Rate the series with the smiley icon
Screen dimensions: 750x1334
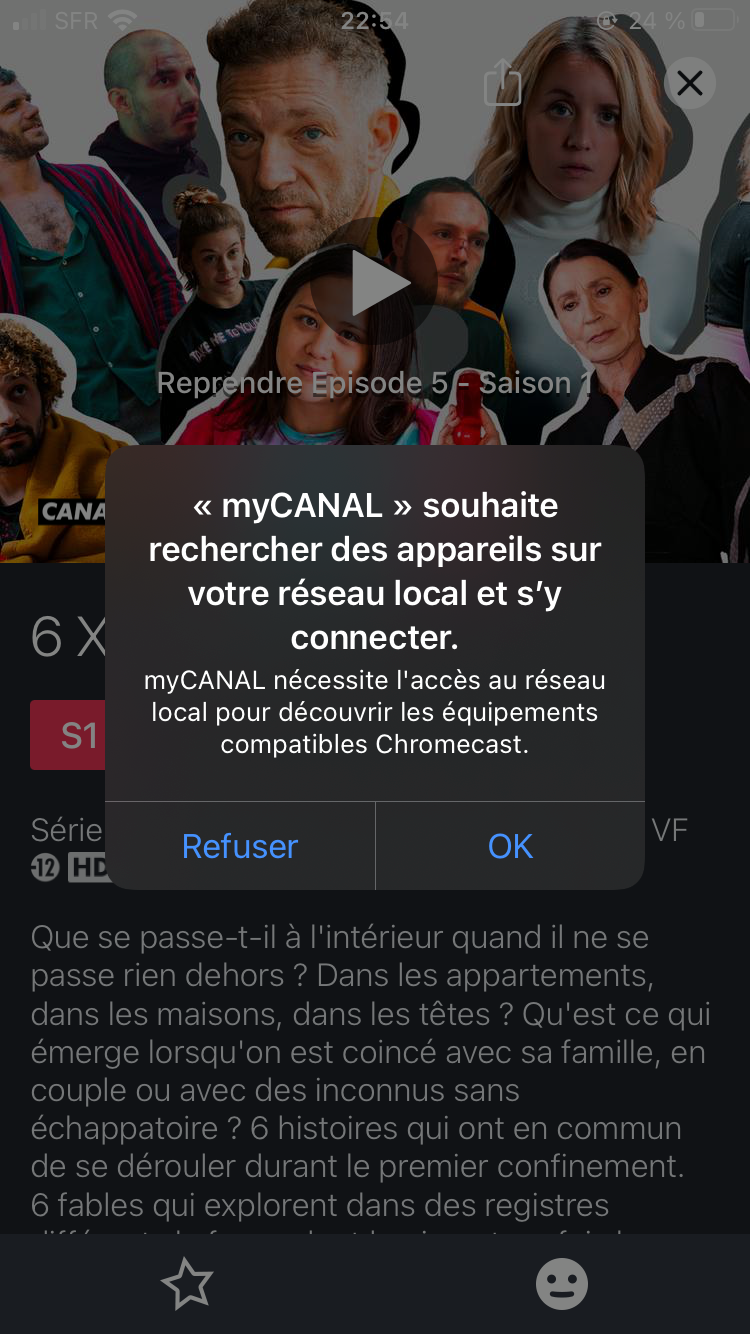(x=562, y=1284)
